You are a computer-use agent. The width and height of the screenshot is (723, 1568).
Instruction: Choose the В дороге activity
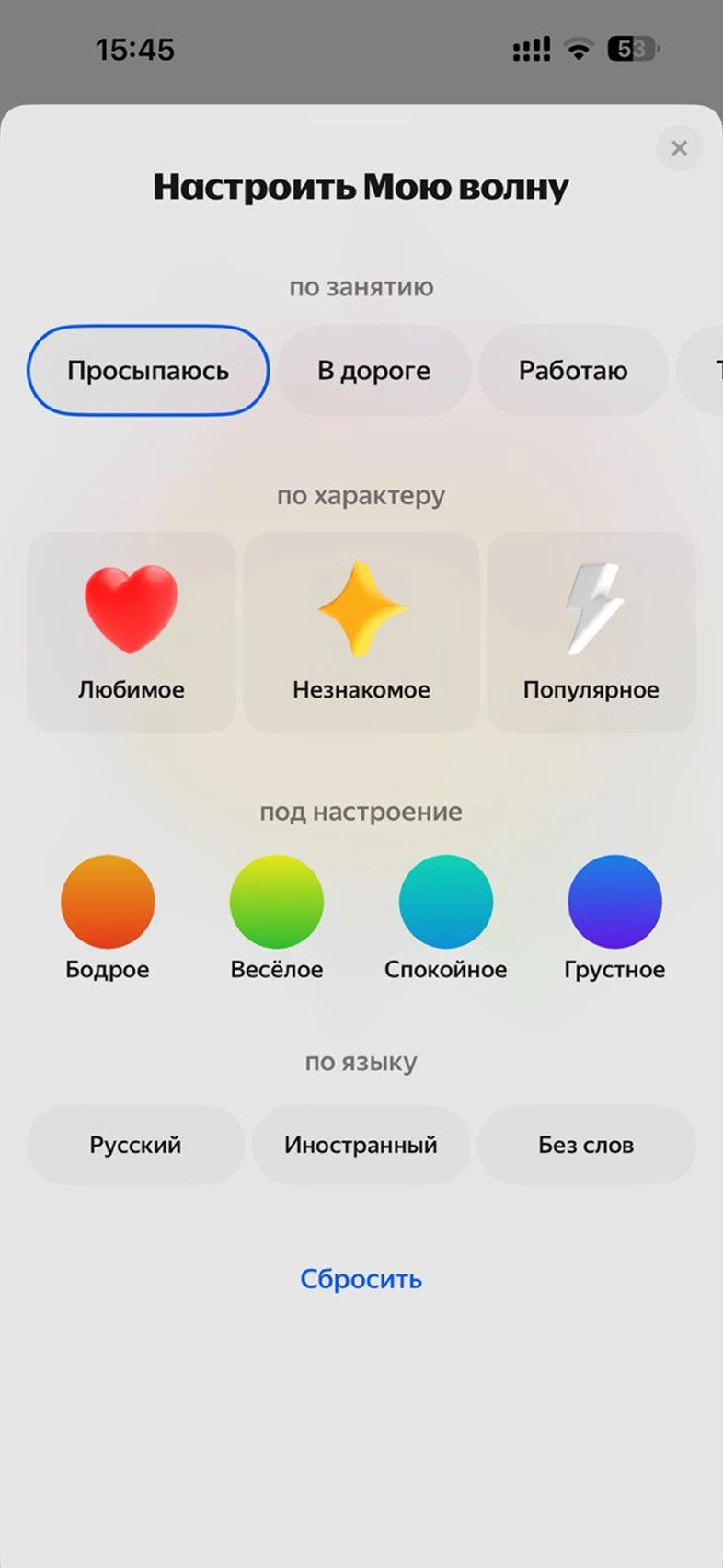click(x=373, y=370)
